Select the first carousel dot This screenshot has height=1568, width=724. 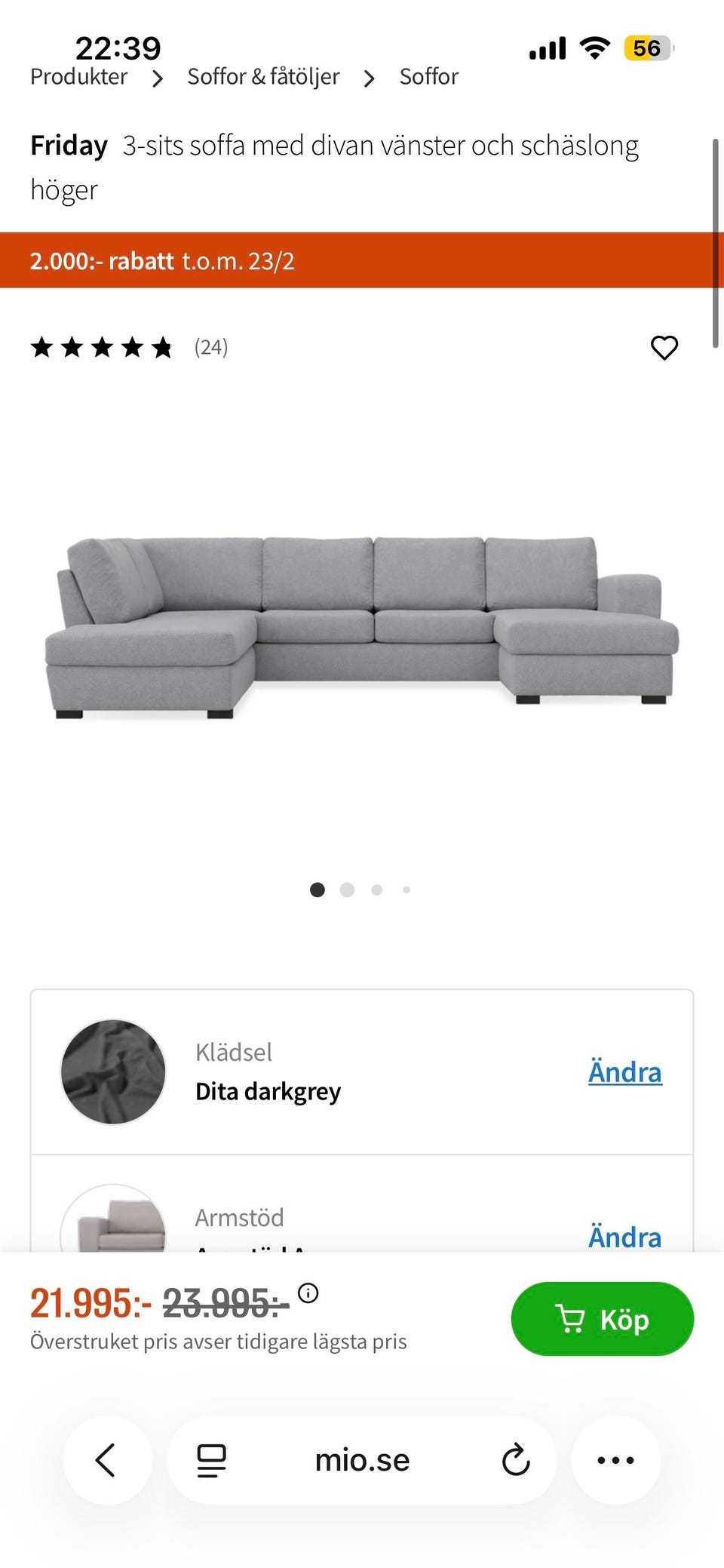tap(318, 890)
